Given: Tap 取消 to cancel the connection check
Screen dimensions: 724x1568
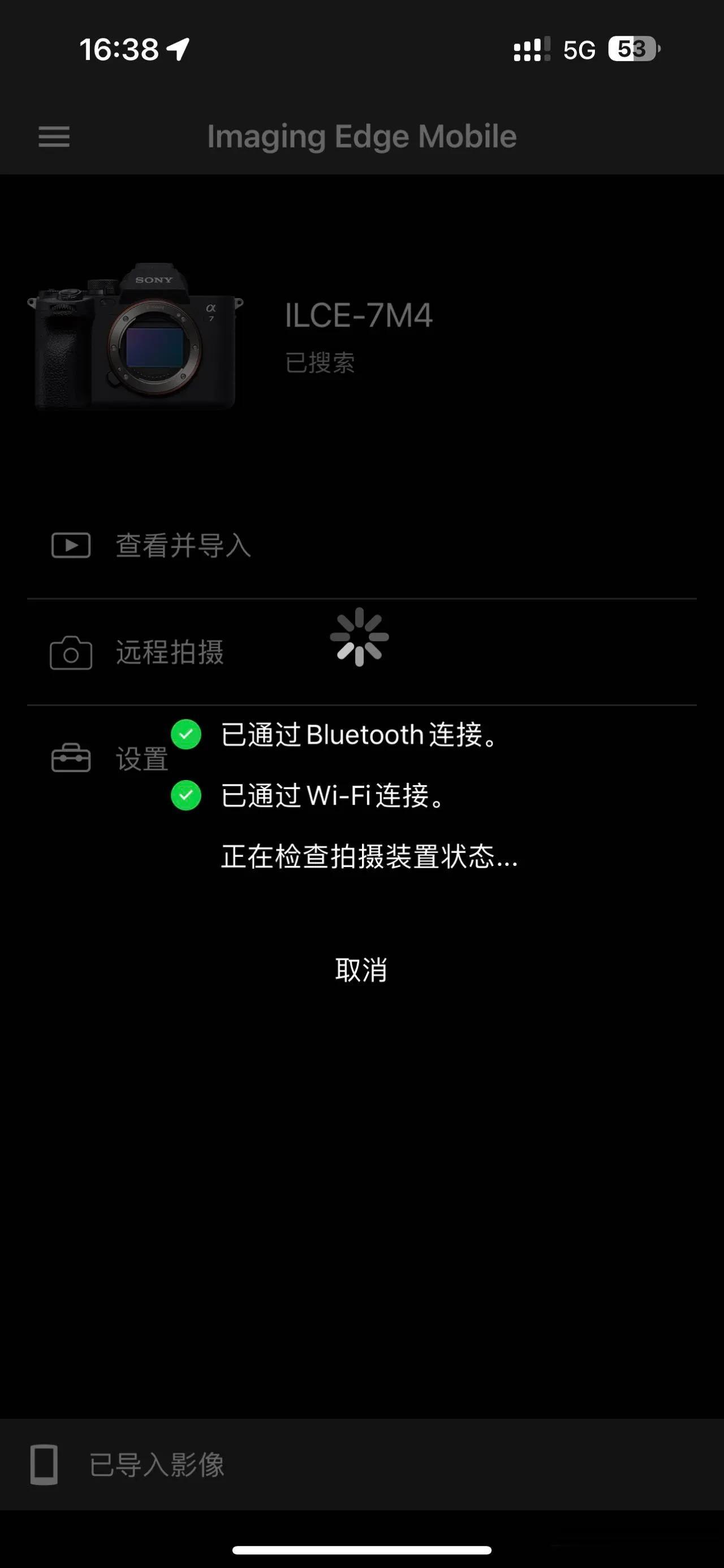Looking at the screenshot, I should tap(361, 969).
